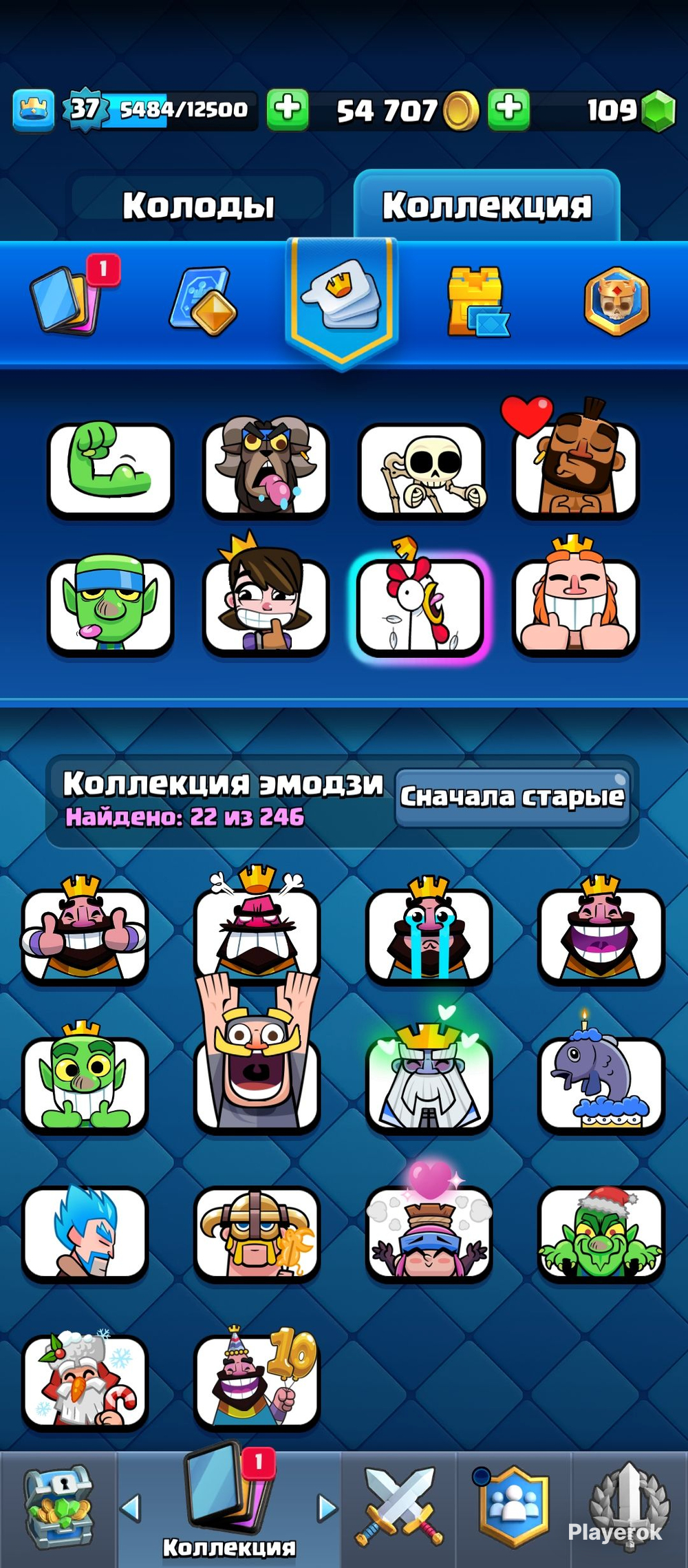Tap the green plus next to experience bar

coord(288,109)
